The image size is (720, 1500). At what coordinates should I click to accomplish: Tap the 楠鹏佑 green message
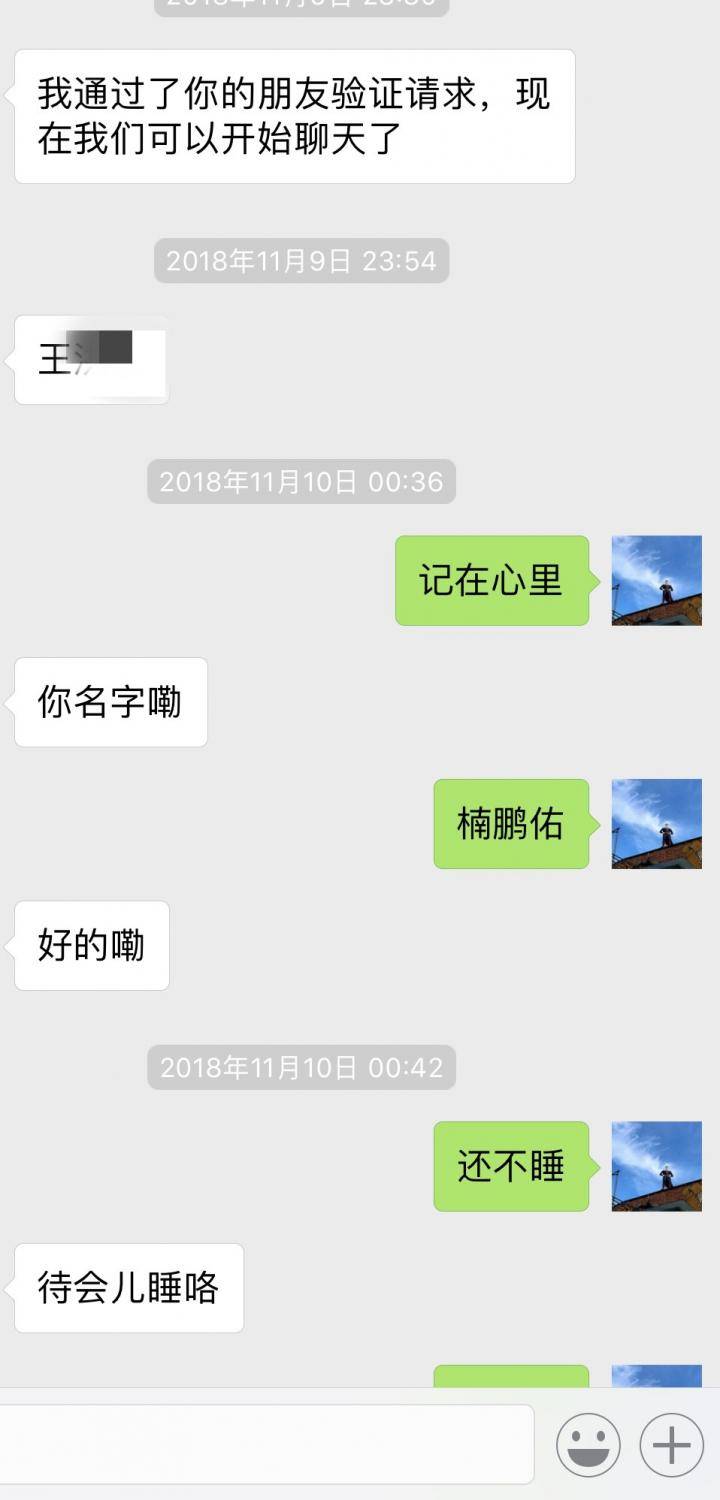pyautogui.click(x=510, y=824)
